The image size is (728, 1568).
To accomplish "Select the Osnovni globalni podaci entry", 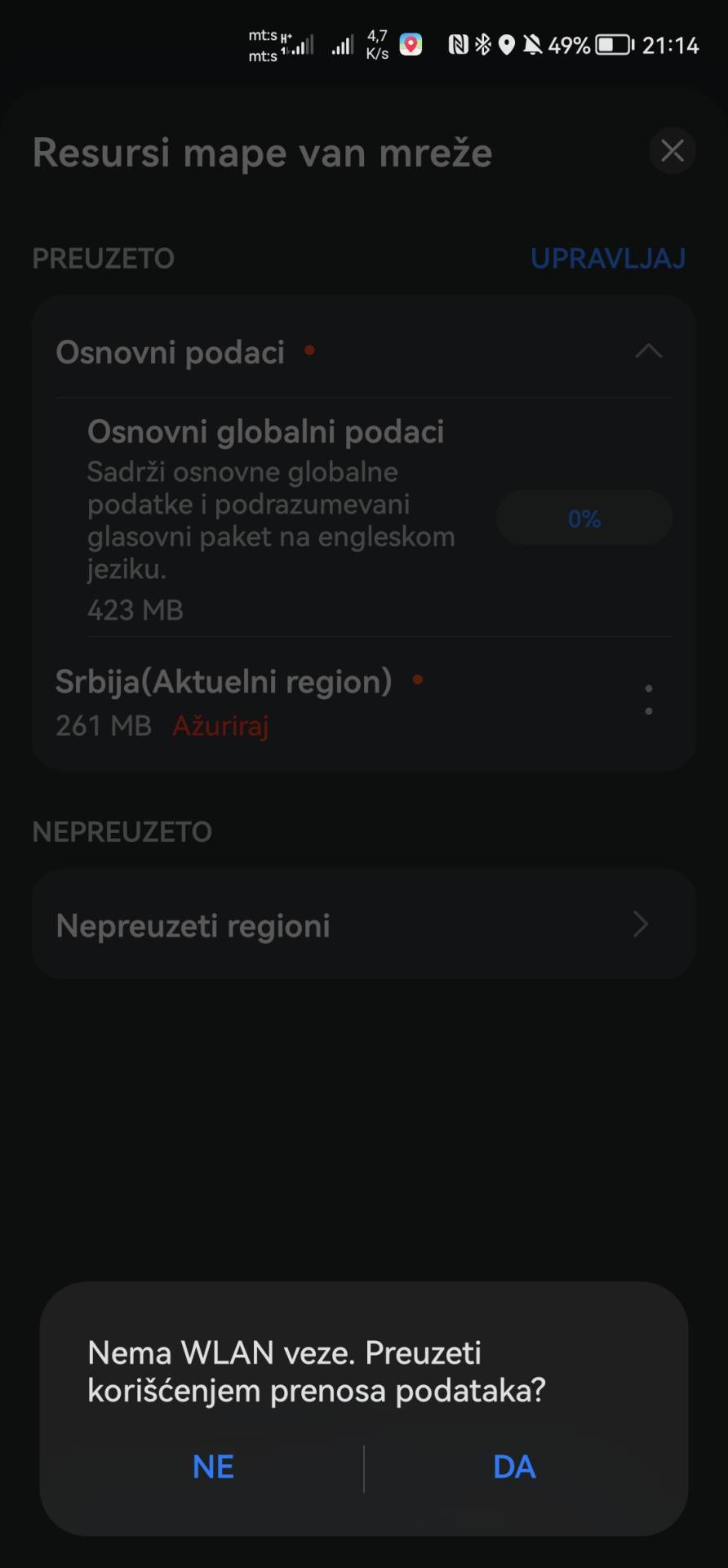I will tap(266, 431).
